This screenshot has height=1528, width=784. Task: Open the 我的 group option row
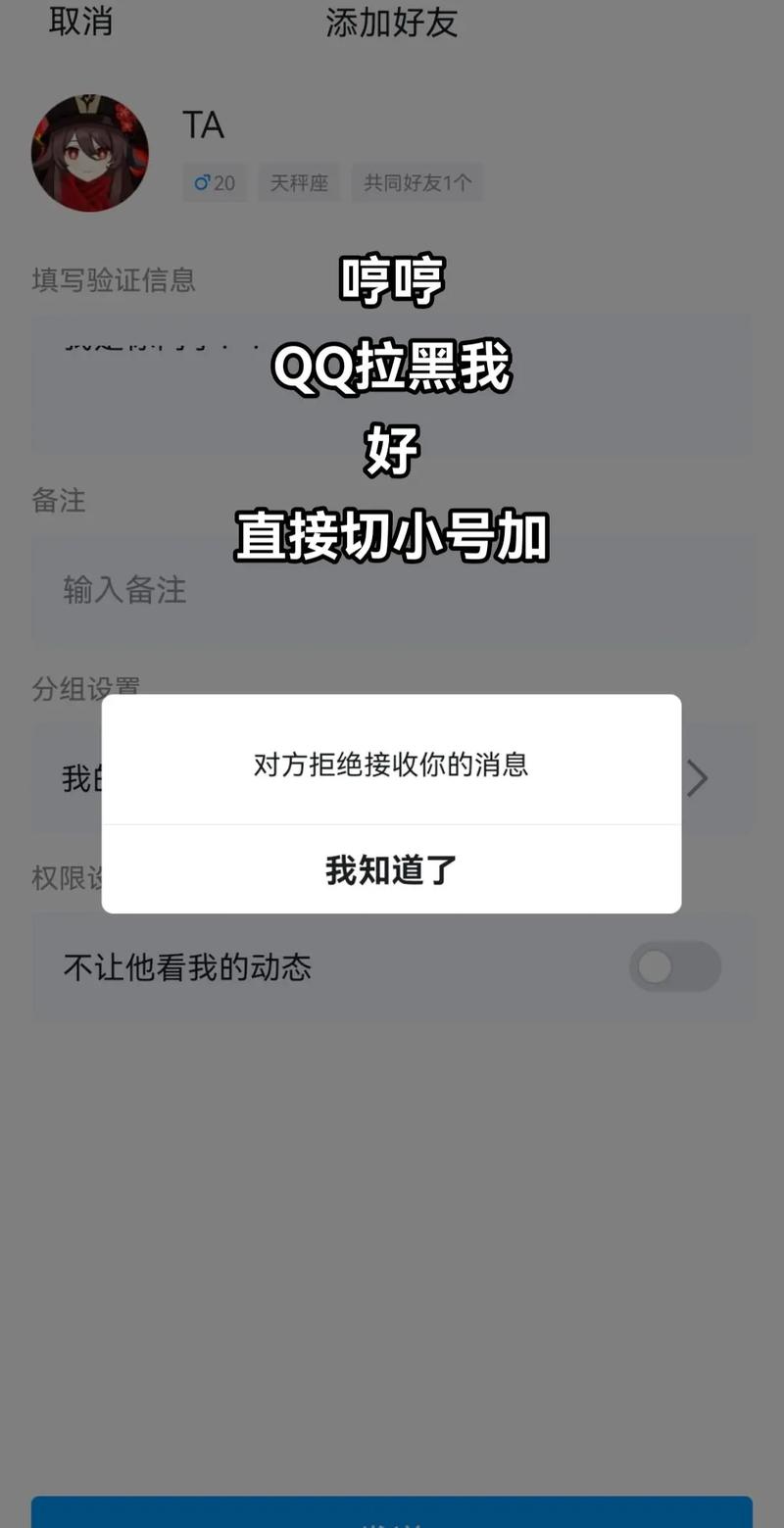[x=78, y=777]
